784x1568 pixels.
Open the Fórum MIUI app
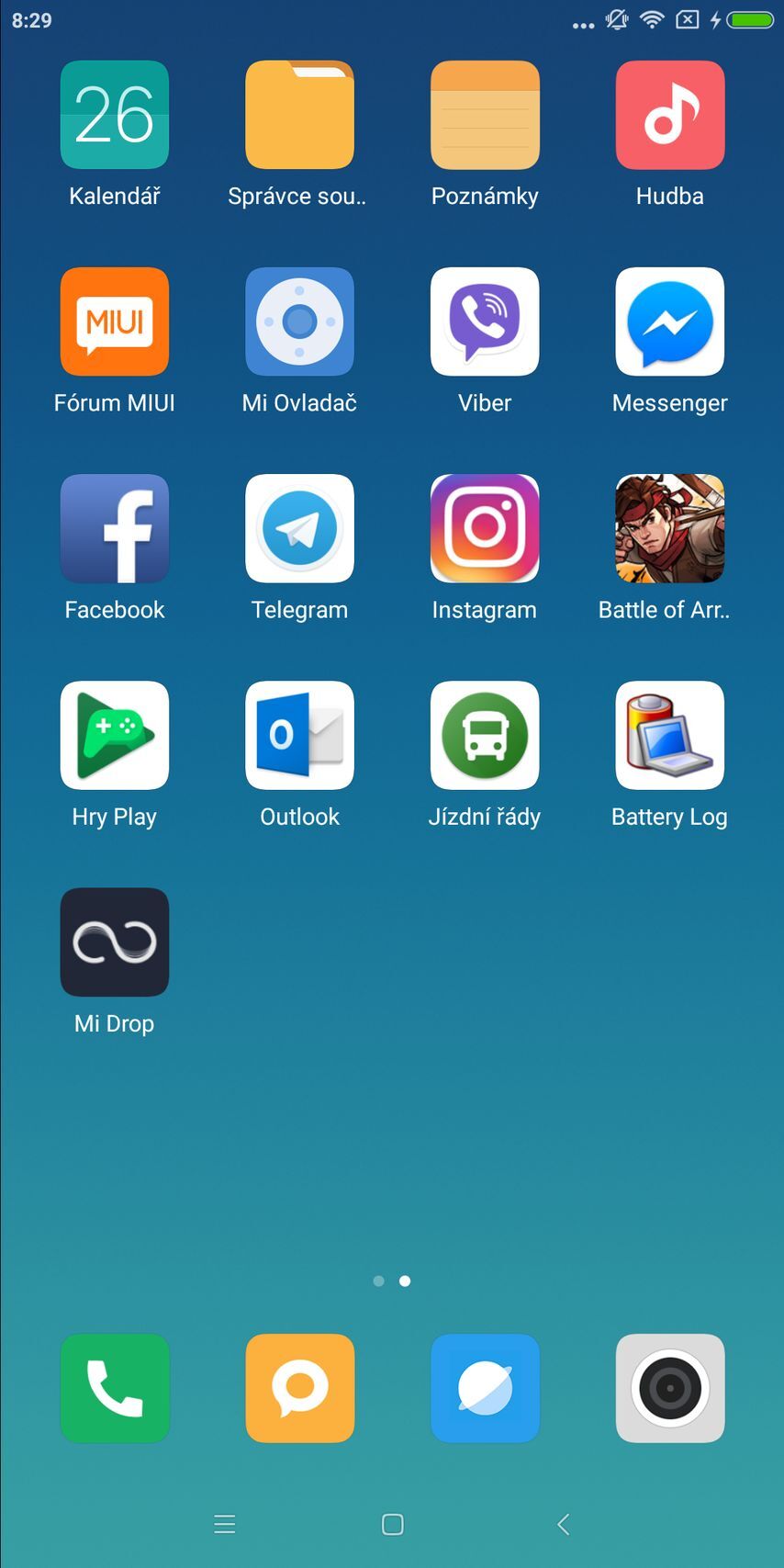[x=114, y=322]
